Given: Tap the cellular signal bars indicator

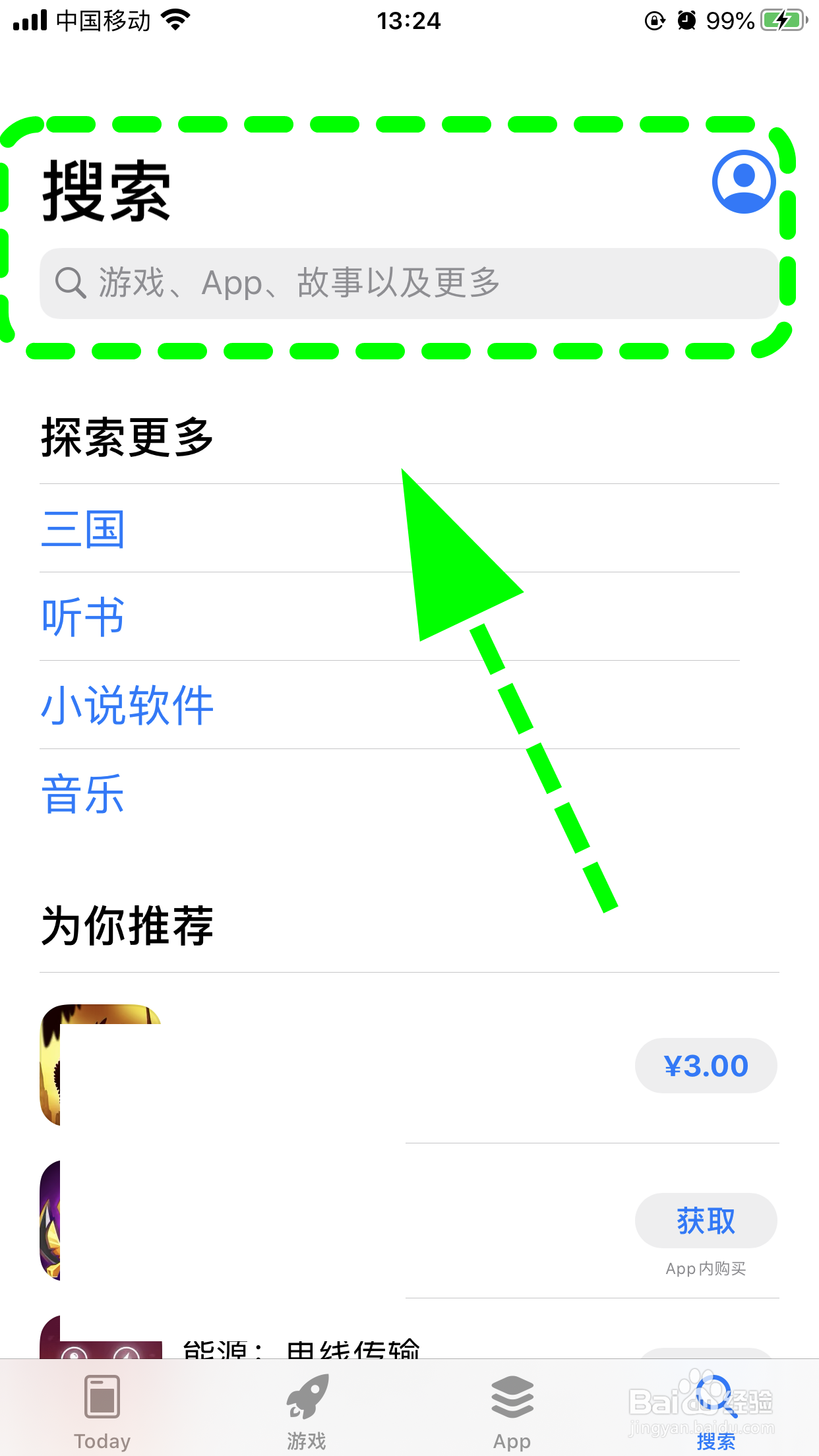Looking at the screenshot, I should point(29,20).
